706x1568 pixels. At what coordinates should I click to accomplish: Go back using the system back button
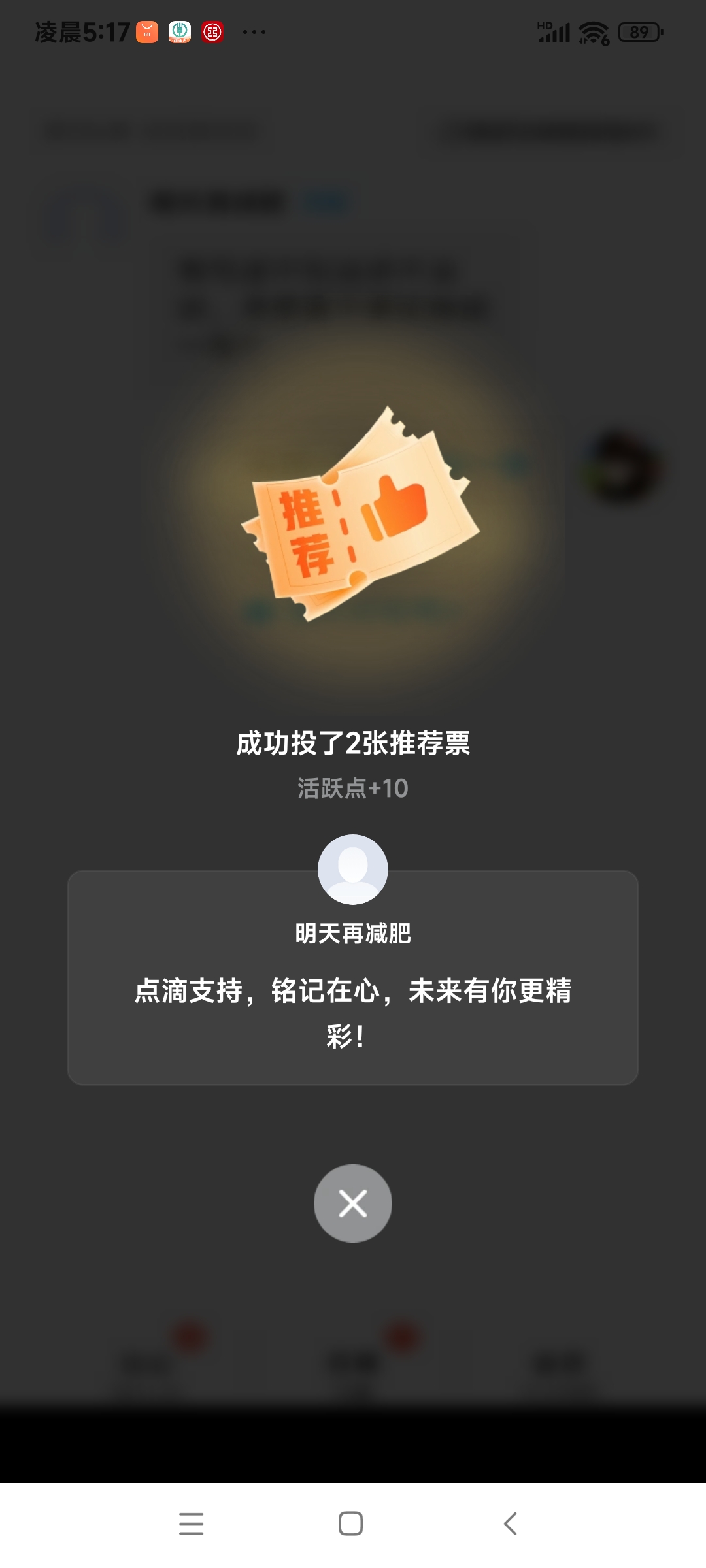[x=511, y=1524]
